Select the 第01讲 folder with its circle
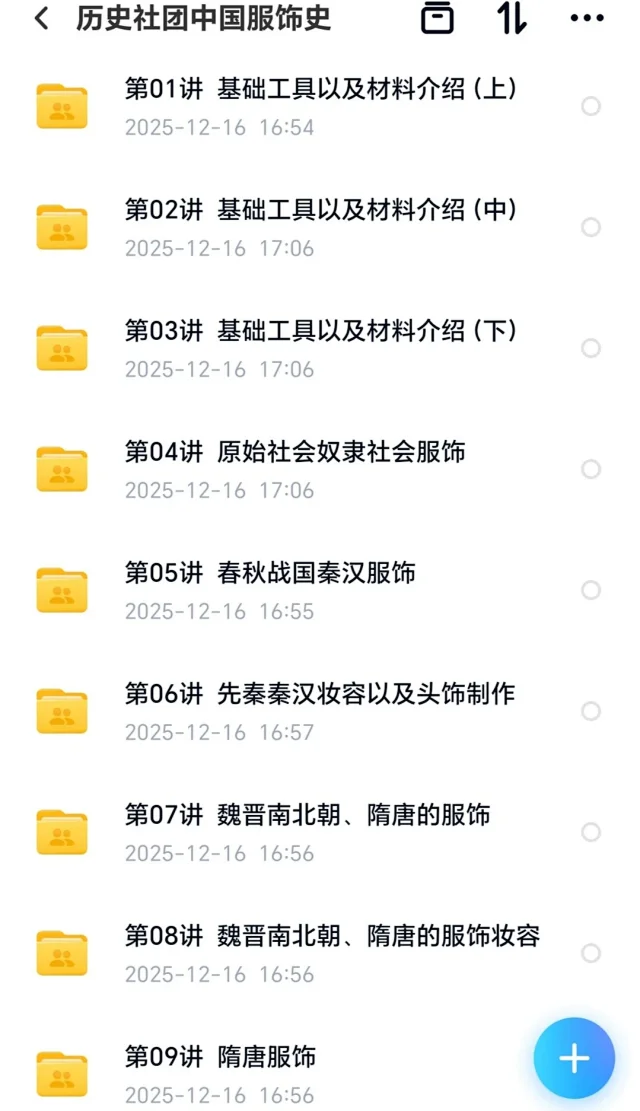640x1111 pixels. pyautogui.click(x=591, y=106)
